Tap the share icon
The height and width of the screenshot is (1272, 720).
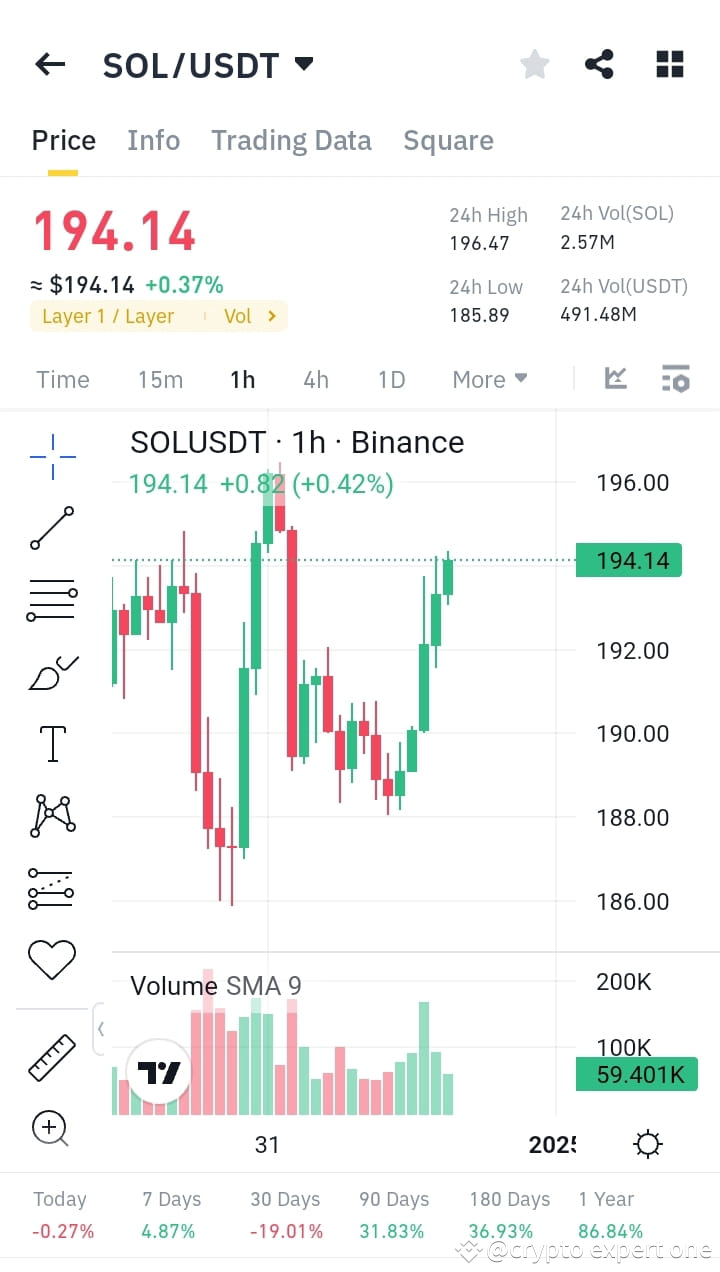pyautogui.click(x=598, y=64)
